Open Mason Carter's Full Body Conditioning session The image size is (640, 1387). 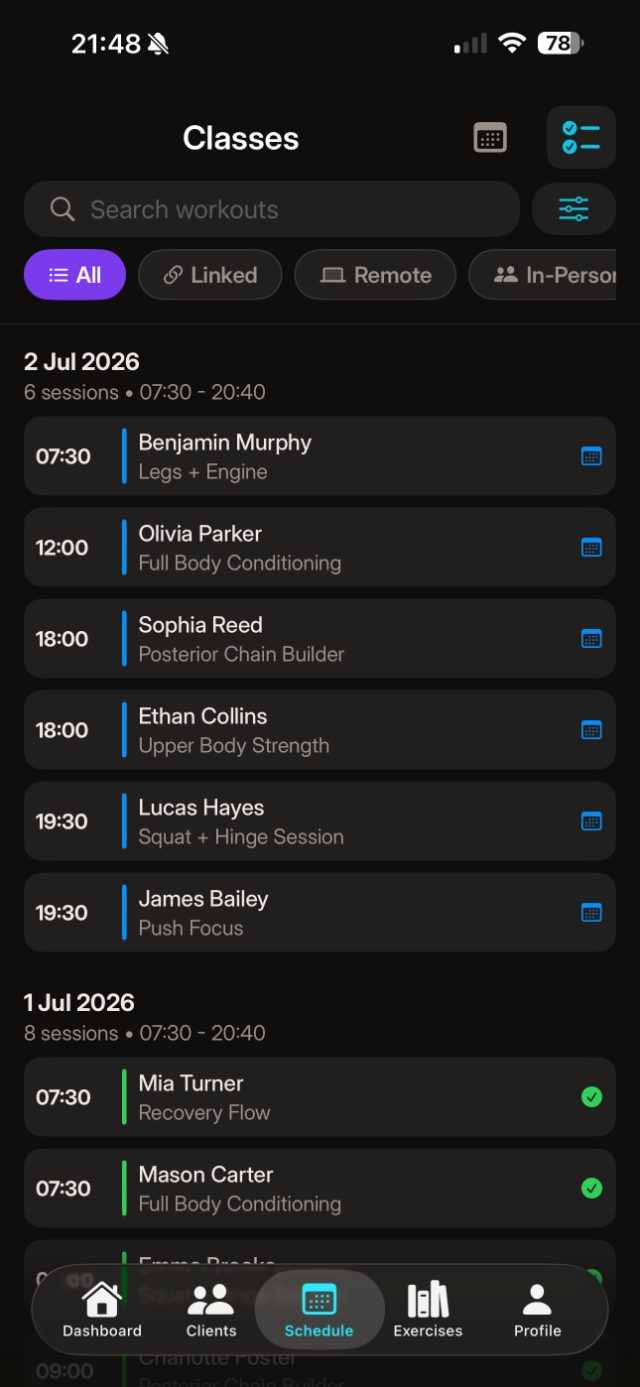320,1188
